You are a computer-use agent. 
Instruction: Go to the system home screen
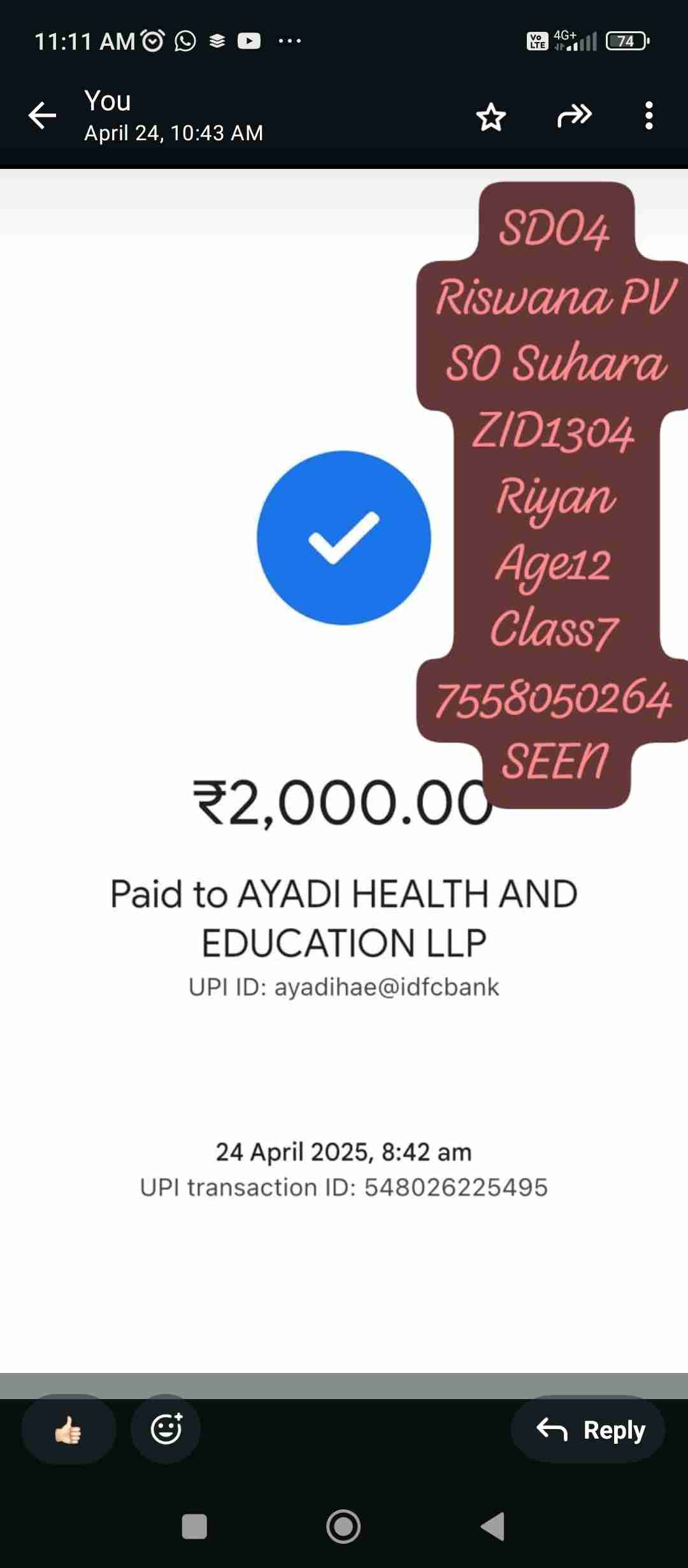point(343,1527)
